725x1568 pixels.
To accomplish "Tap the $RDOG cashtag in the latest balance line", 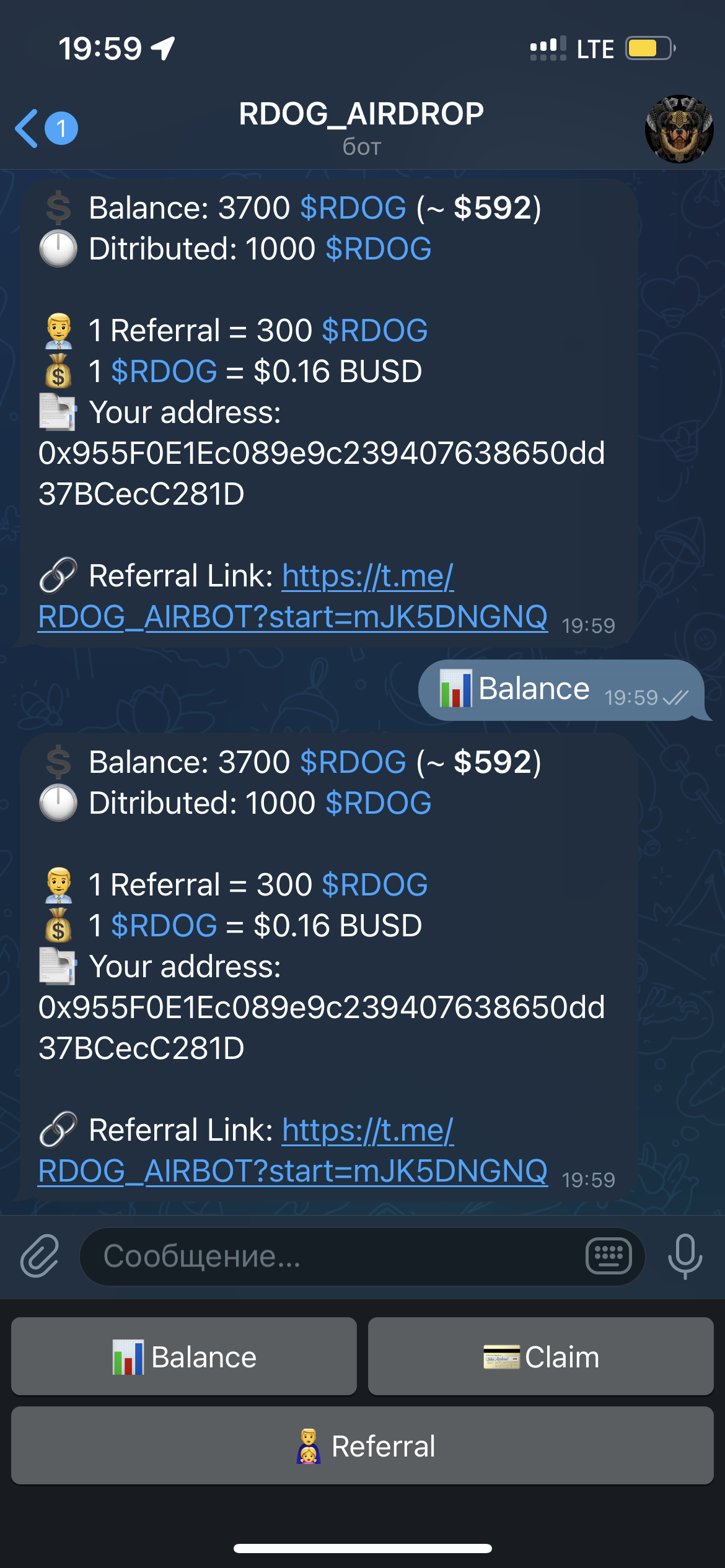I will 353,762.
